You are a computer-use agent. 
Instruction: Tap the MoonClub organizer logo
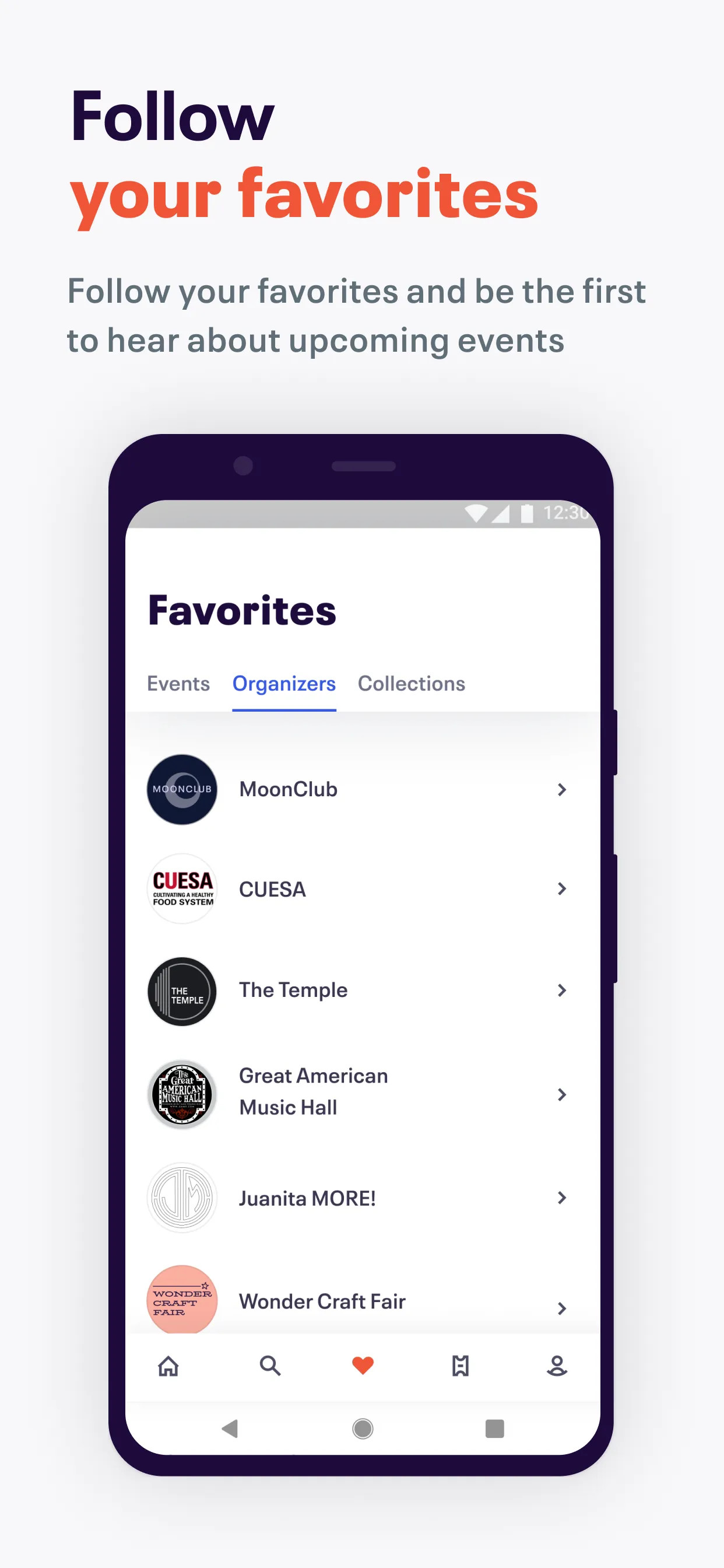click(x=182, y=789)
